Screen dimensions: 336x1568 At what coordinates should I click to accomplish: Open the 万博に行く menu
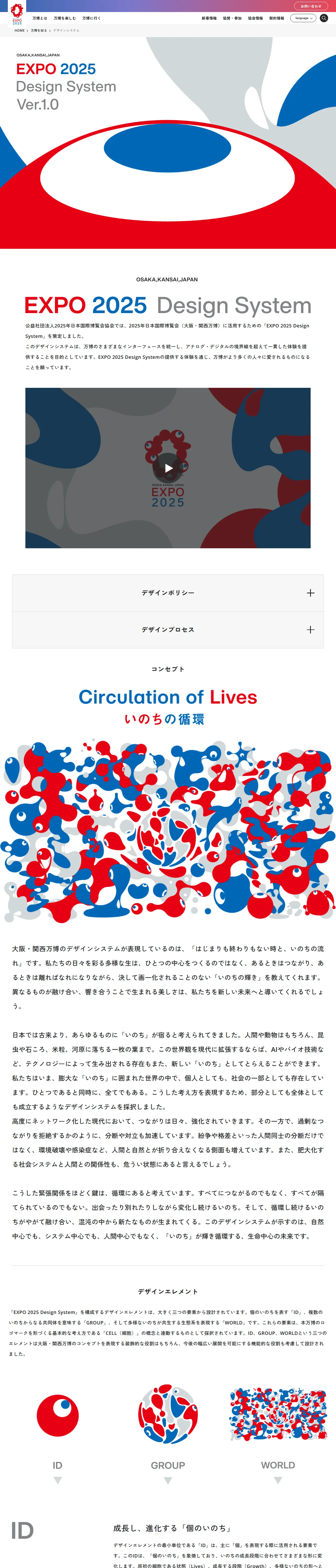pos(92,18)
